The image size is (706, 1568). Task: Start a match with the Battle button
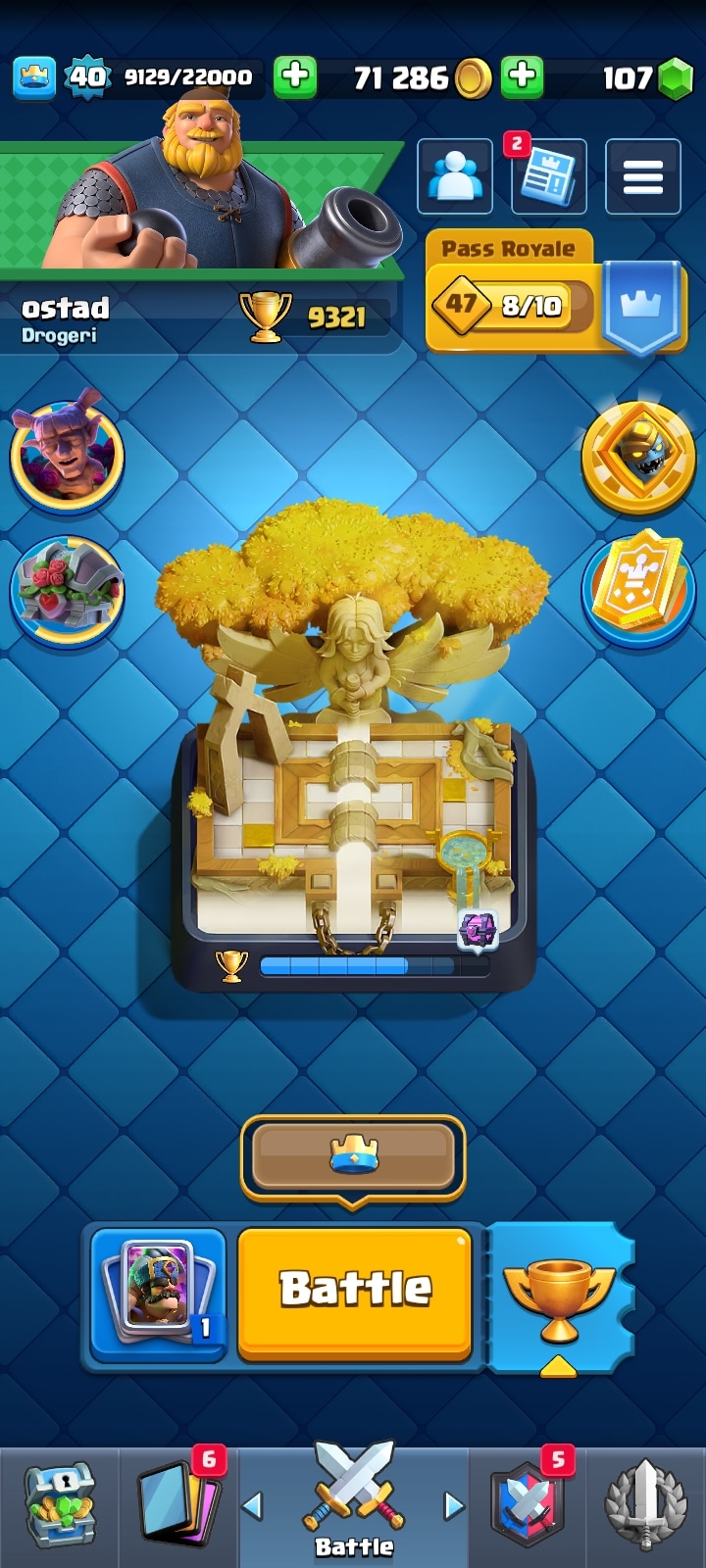pos(355,1292)
